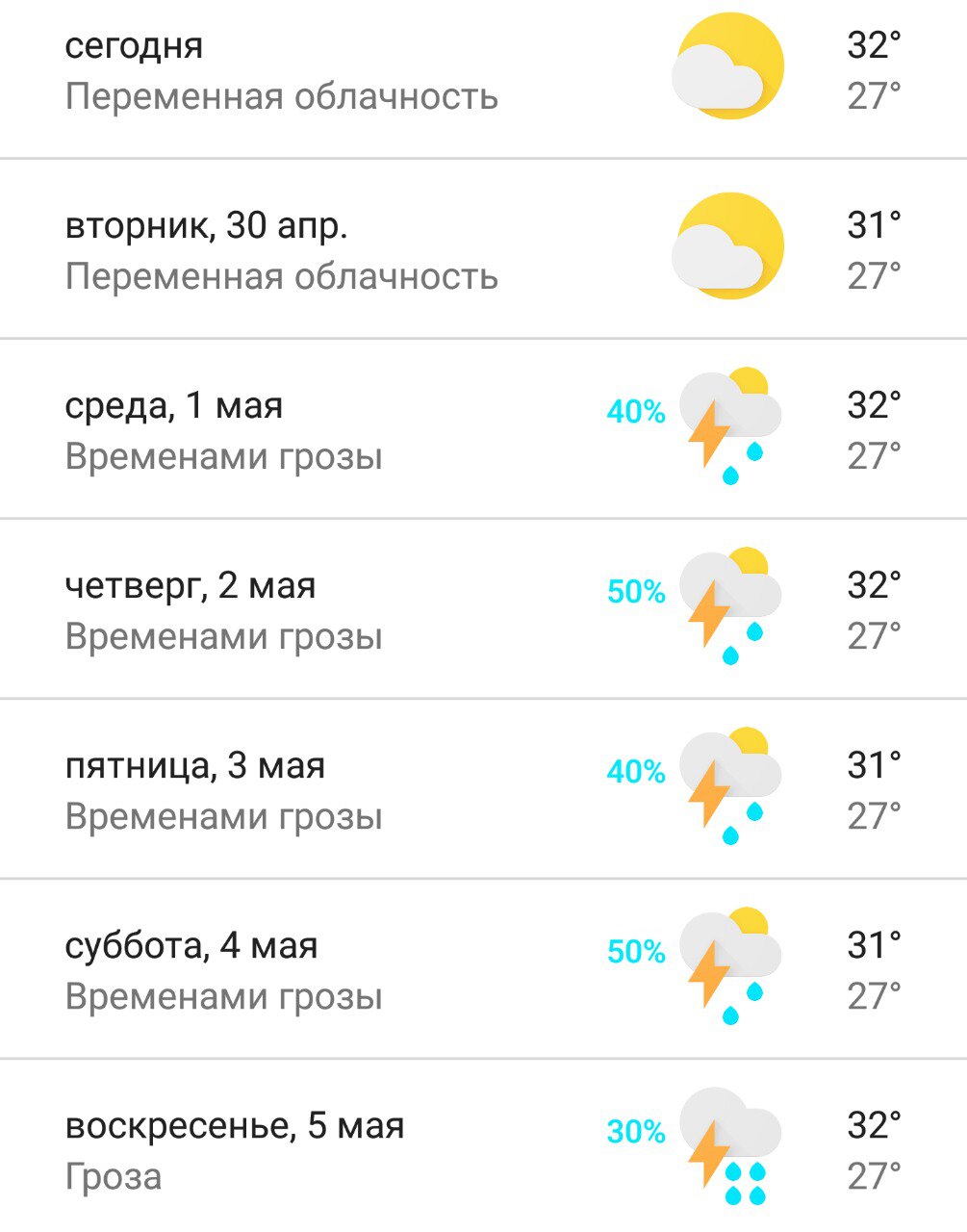Select the четверг, 2 мая forecast row
This screenshot has width=967, height=1232.
[481, 610]
